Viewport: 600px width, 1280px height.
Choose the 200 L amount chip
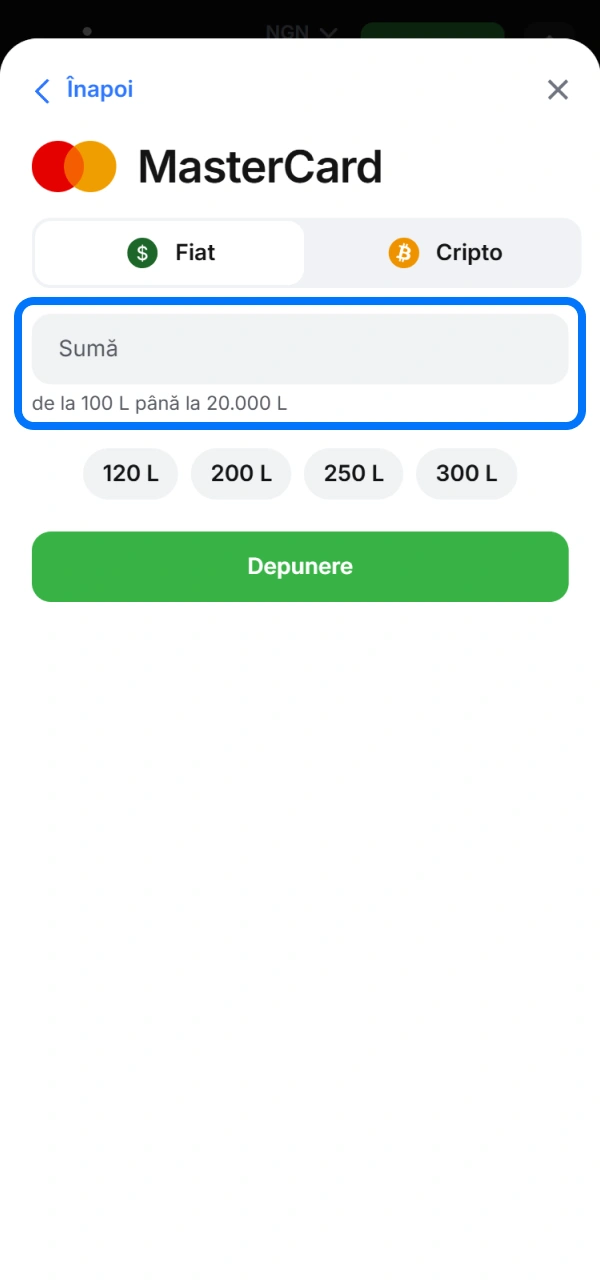point(241,474)
